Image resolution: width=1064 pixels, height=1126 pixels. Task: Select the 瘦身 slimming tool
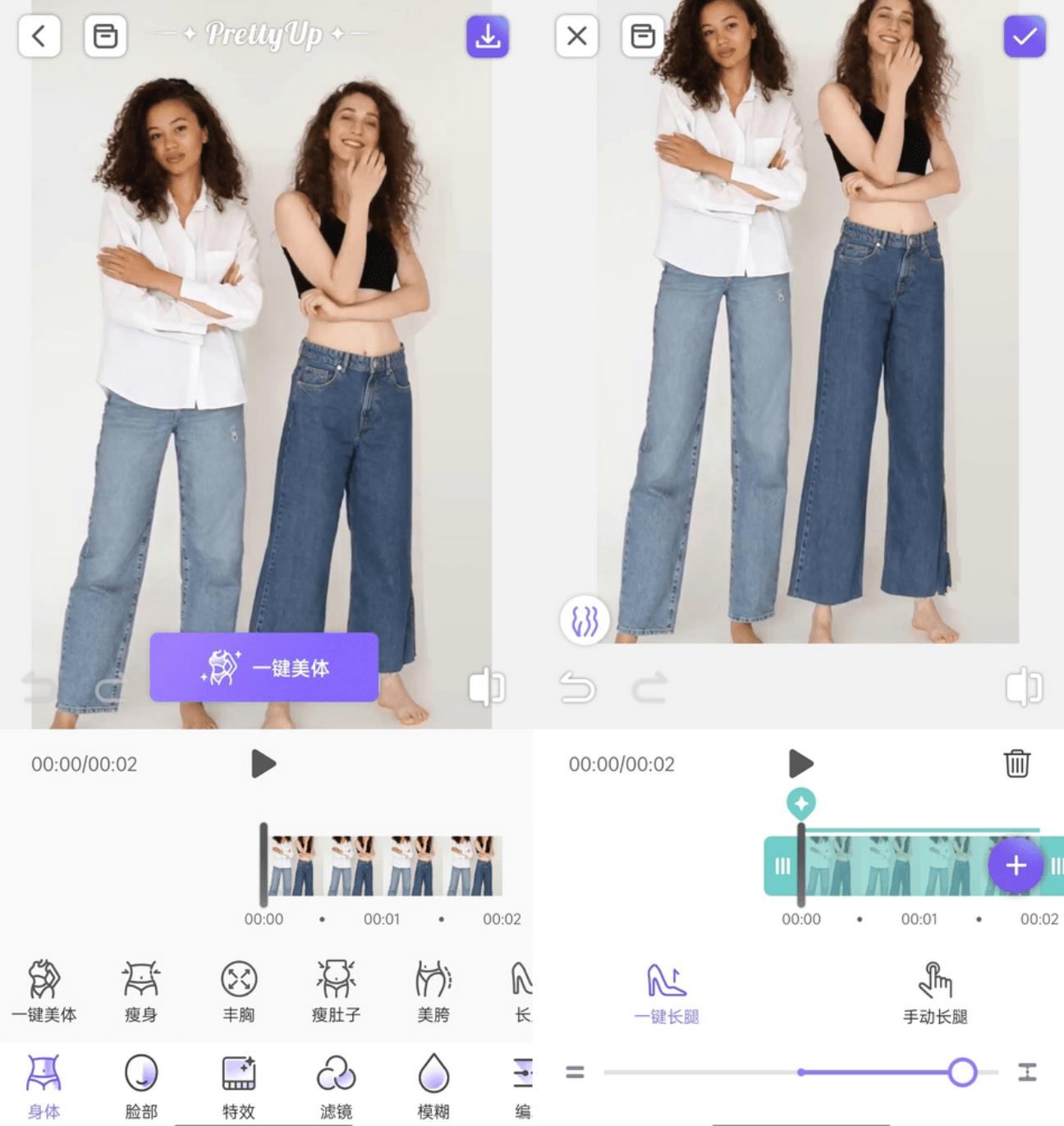pos(140,991)
